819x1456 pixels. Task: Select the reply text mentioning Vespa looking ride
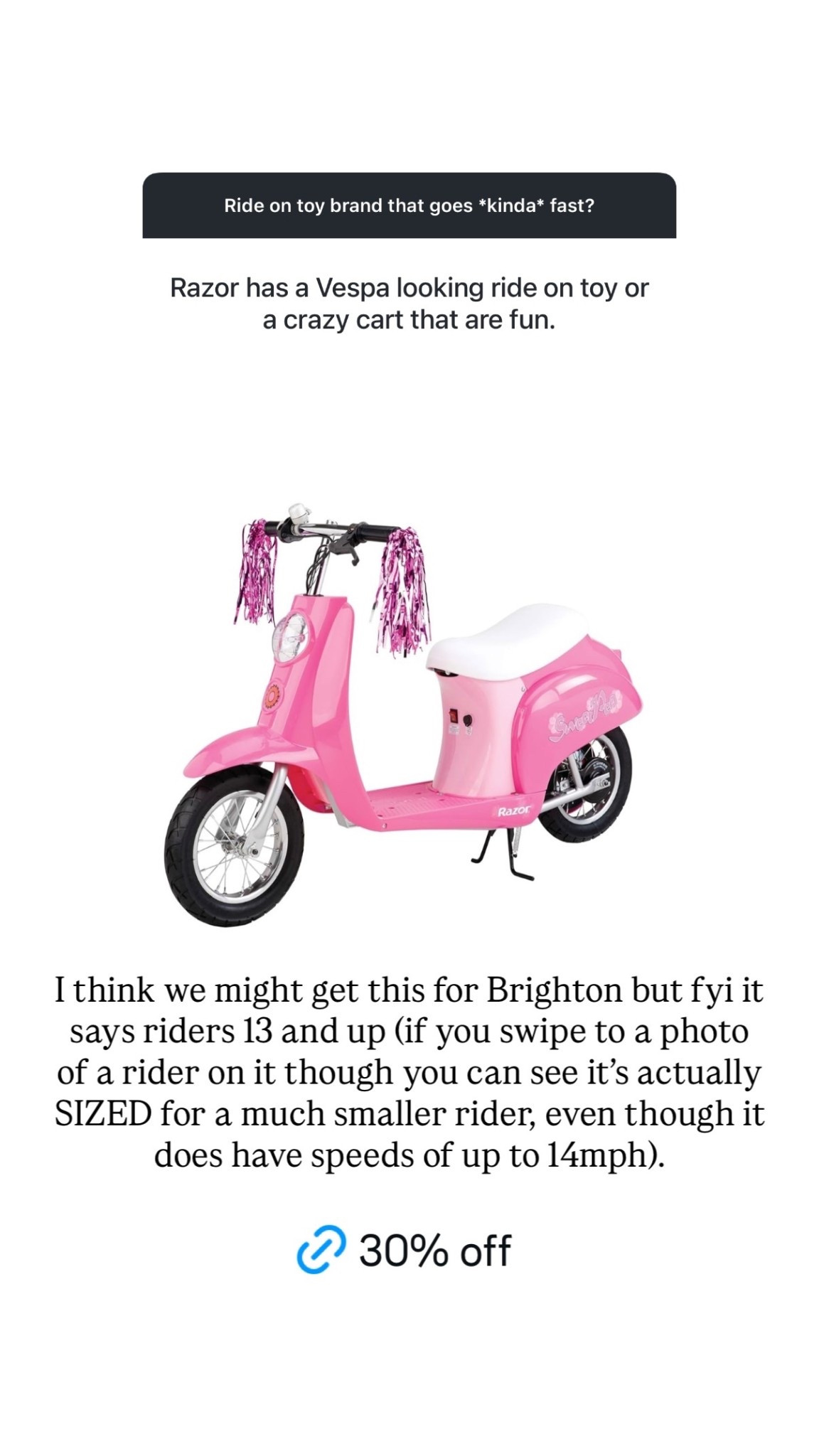[x=409, y=304]
